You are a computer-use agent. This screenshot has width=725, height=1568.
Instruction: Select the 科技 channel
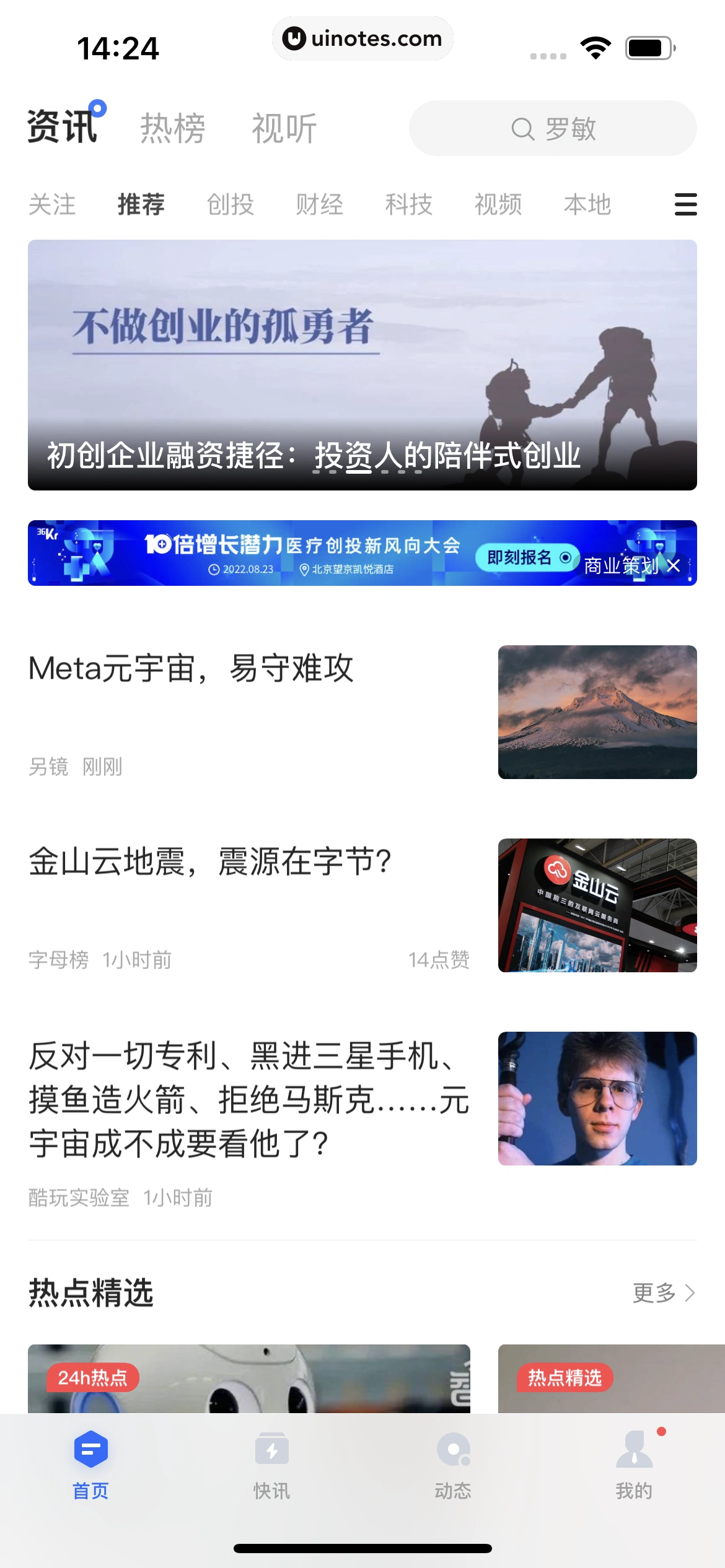point(408,204)
